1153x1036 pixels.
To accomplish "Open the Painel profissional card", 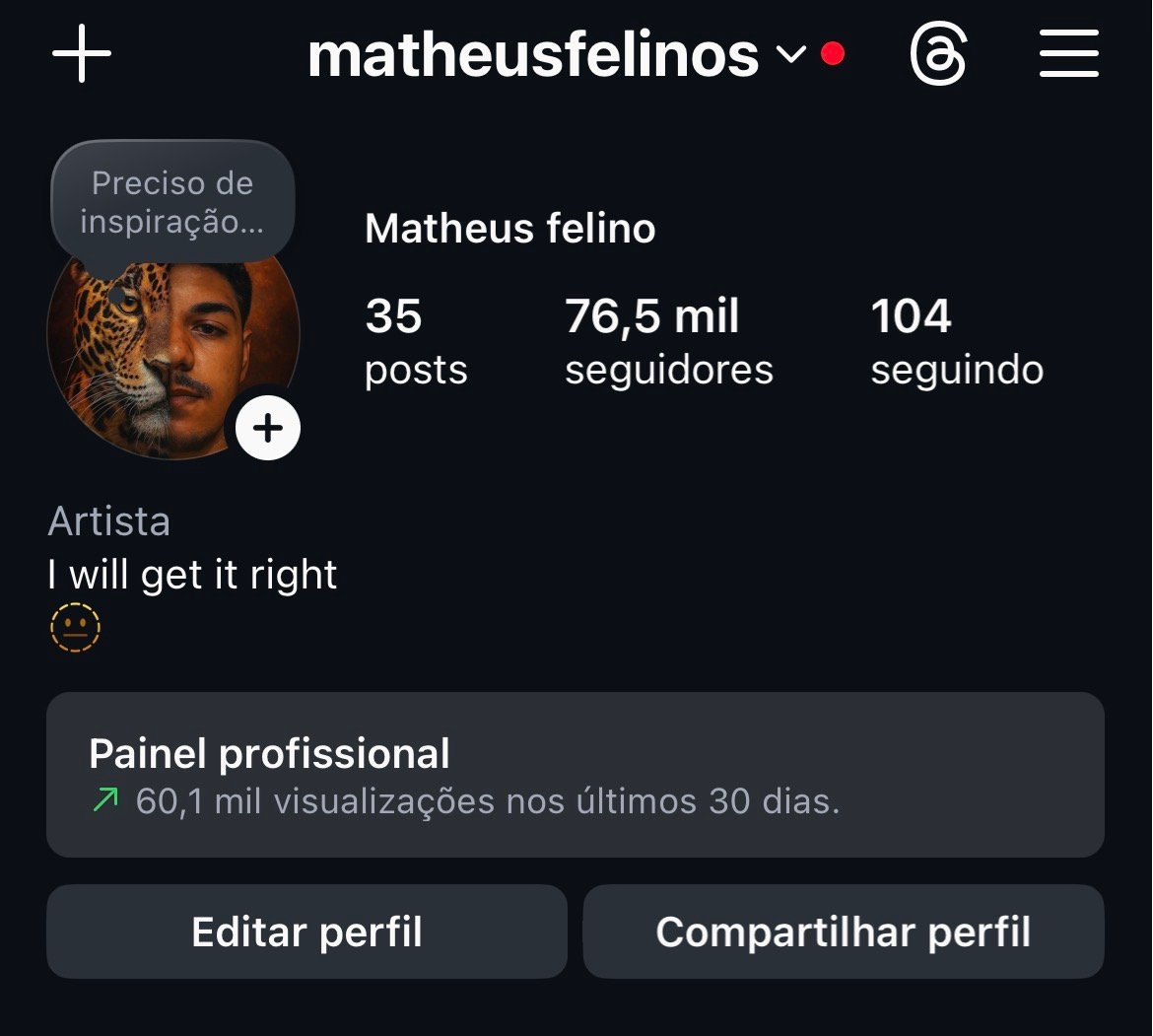I will click(576, 775).
